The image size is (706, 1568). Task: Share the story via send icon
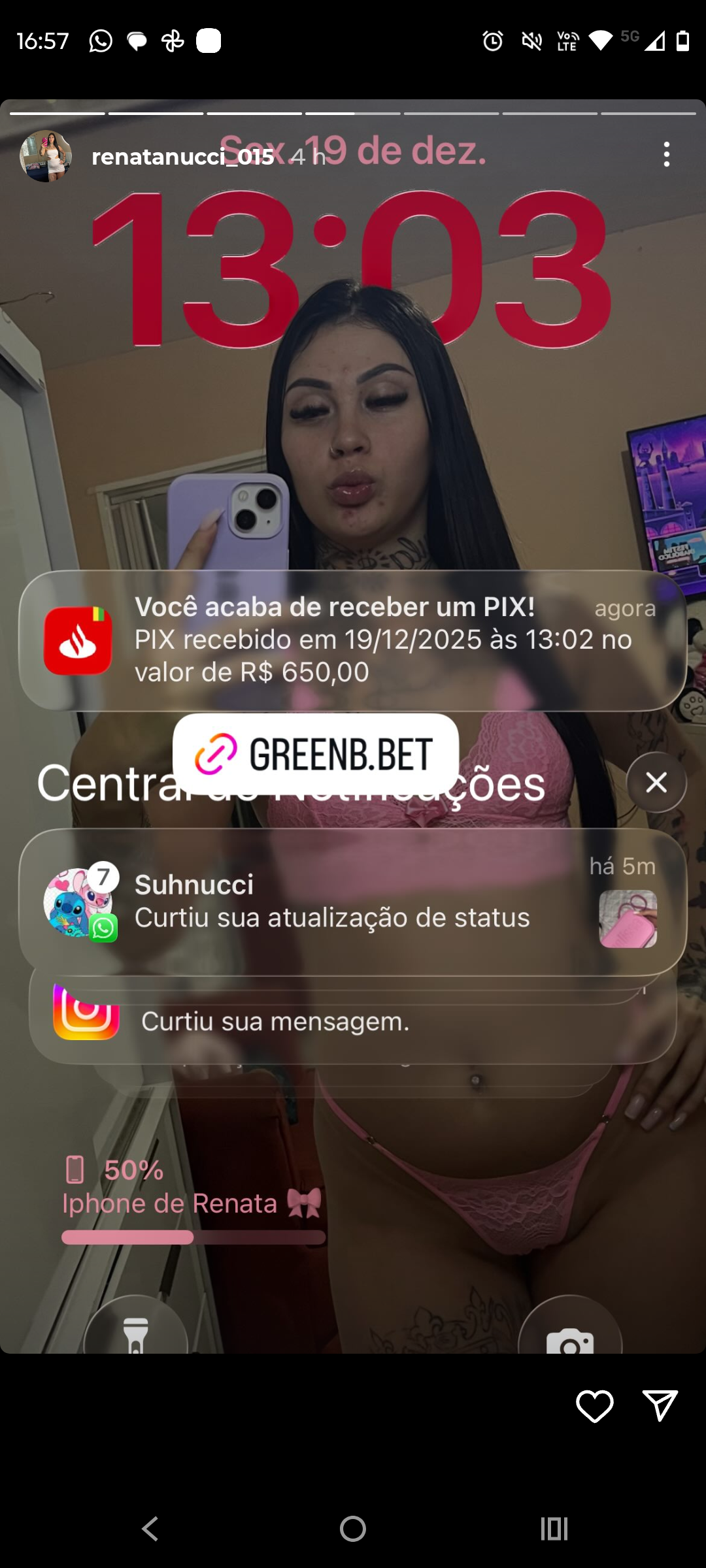(660, 1405)
